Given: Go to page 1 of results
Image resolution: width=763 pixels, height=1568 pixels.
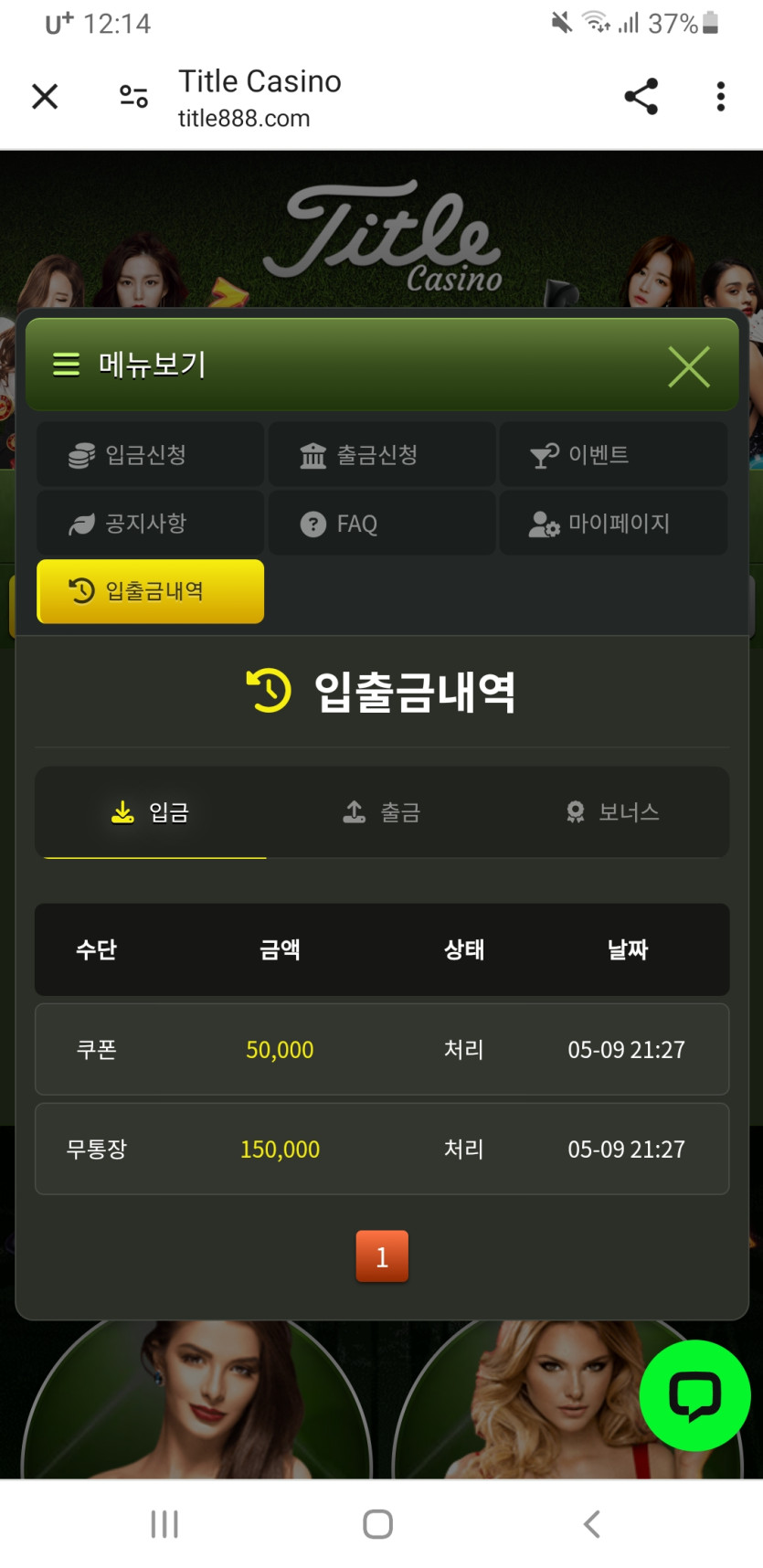Looking at the screenshot, I should point(381,1256).
